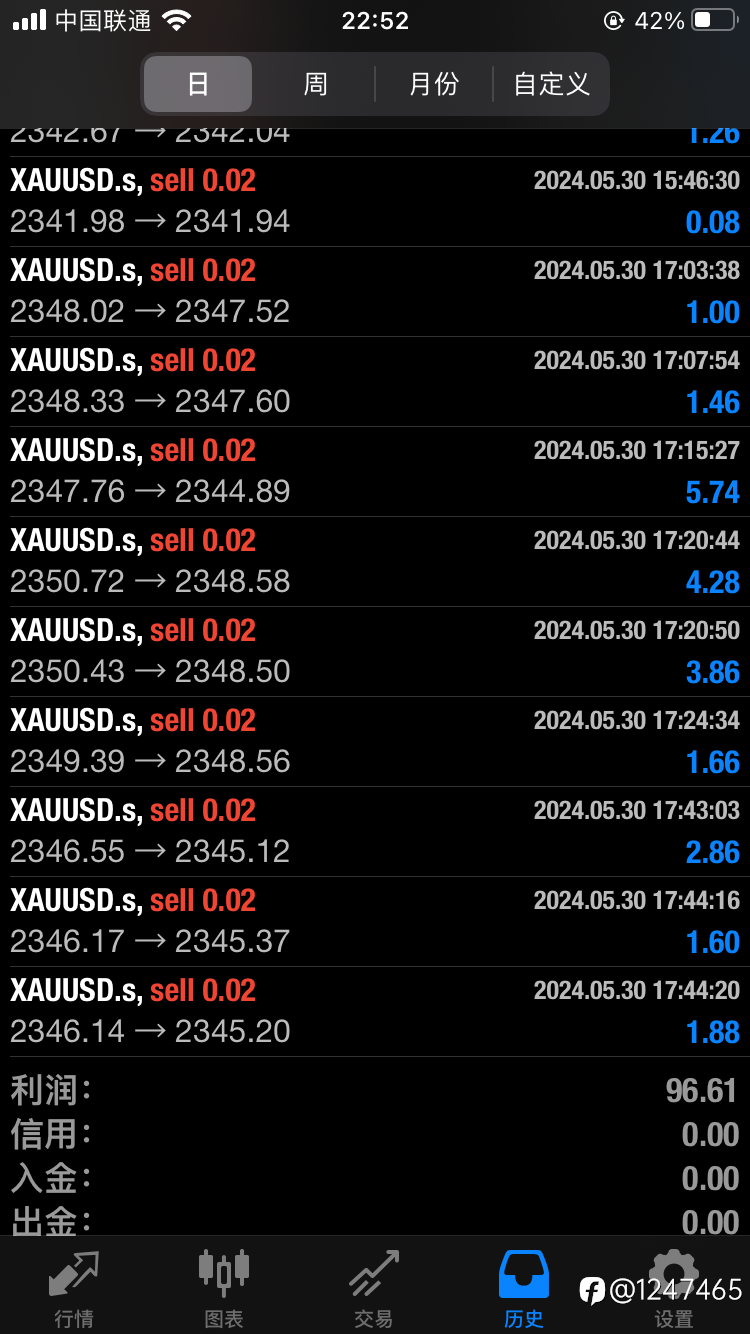This screenshot has height=1334, width=750.
Task: Tap the trade with profit 2.86
Action: coord(375,832)
